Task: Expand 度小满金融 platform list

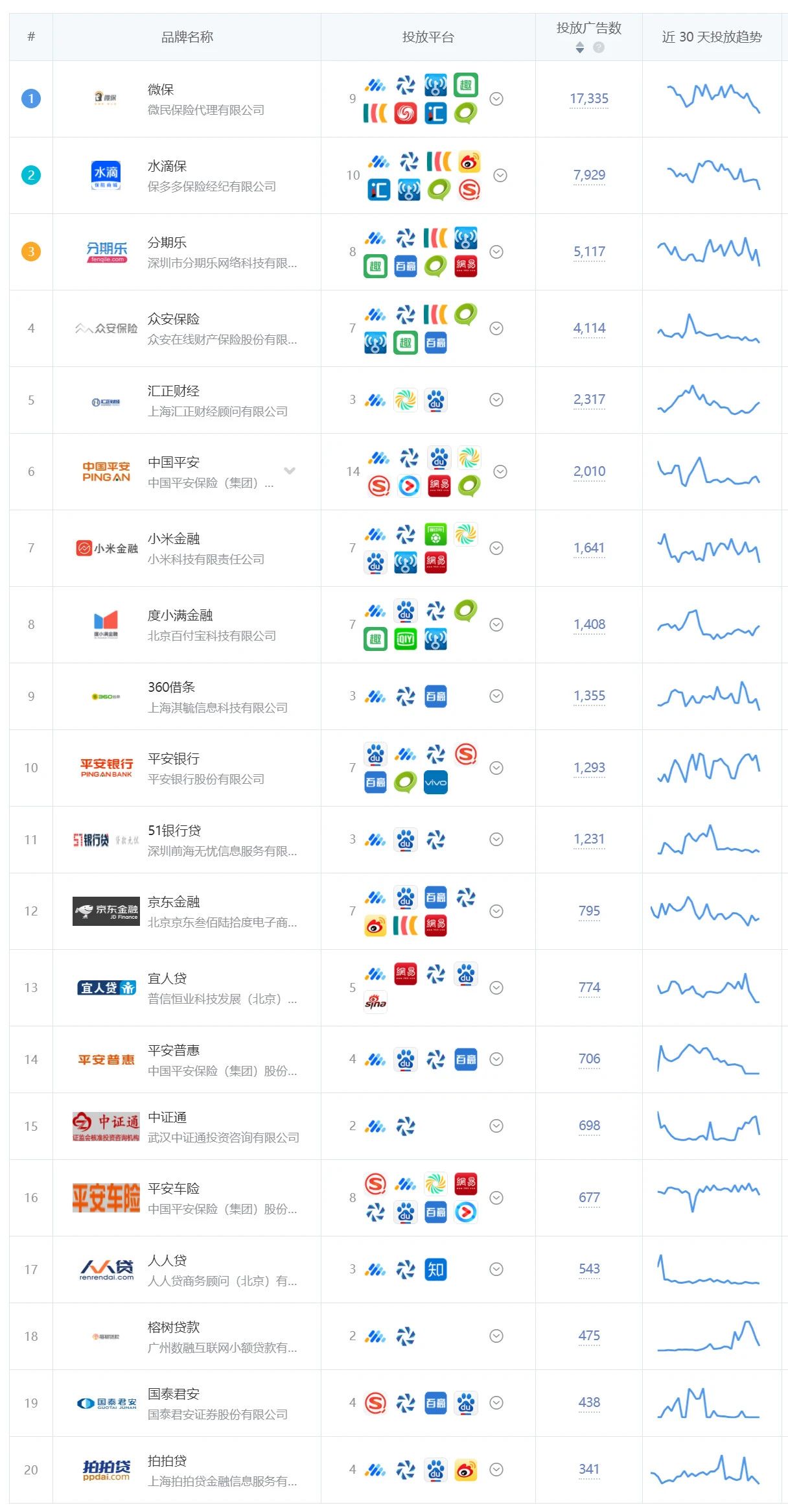Action: click(x=496, y=624)
